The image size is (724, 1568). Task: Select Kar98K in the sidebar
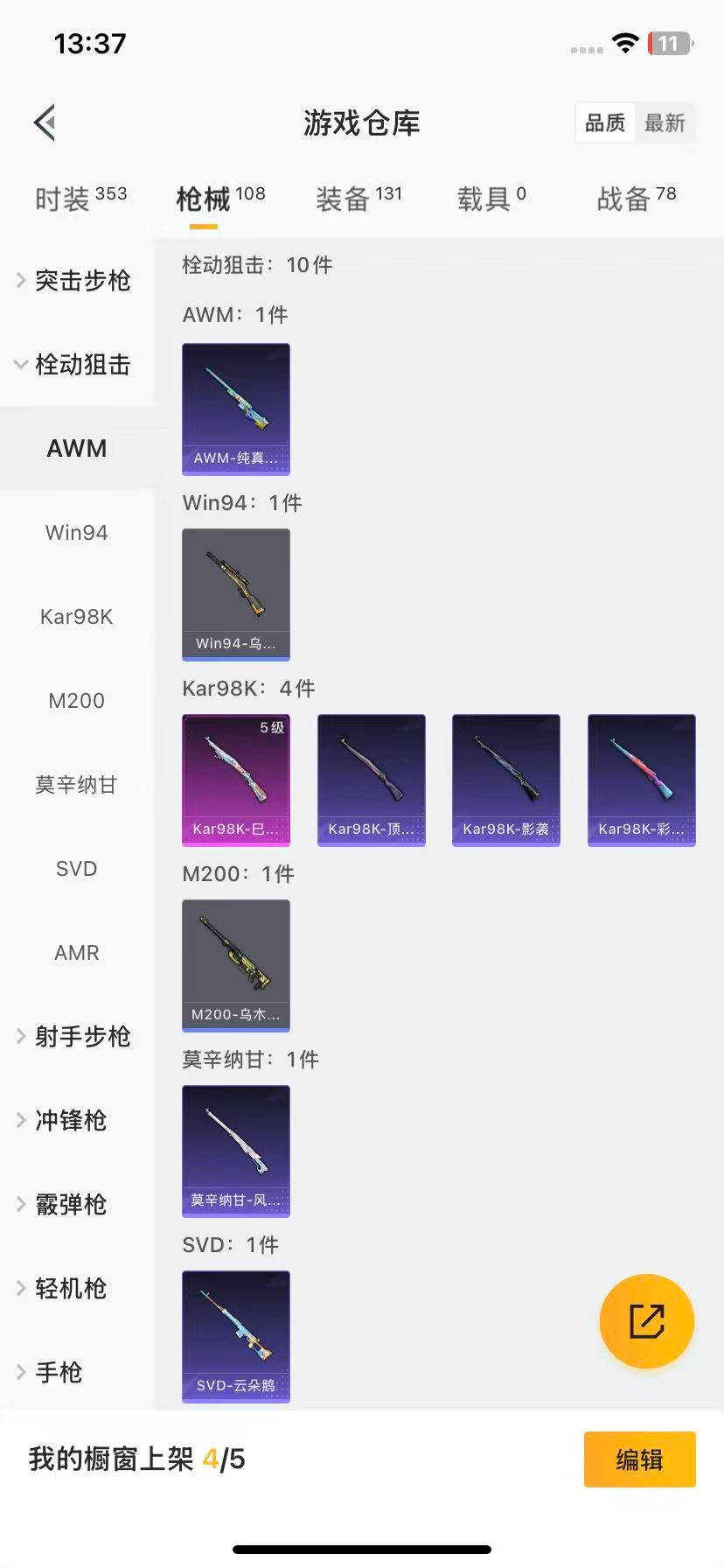coord(77,617)
